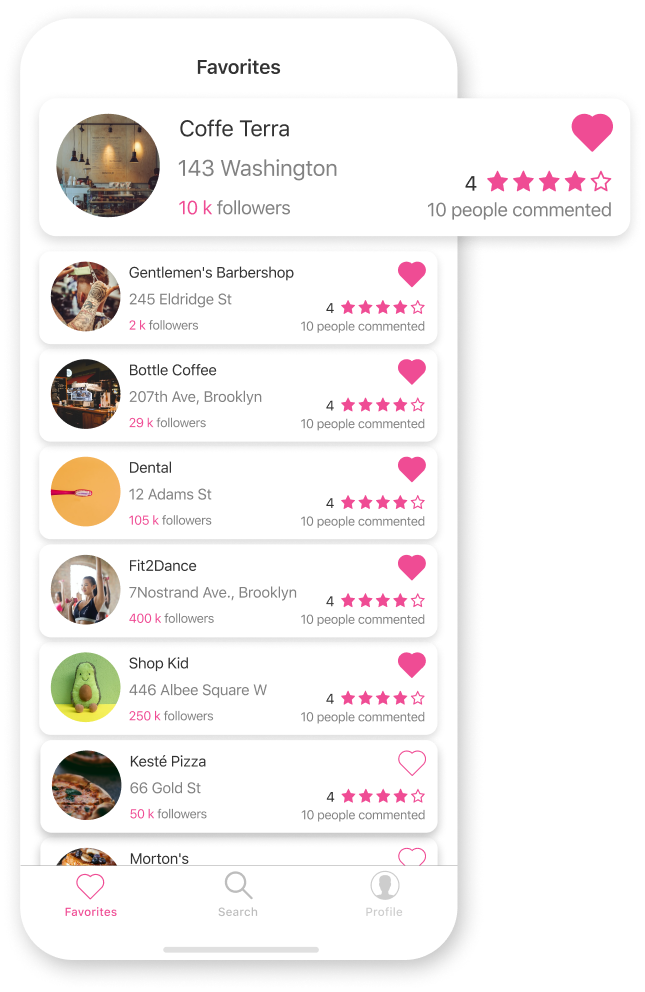Unfavorite Shop Kid
Screen dimensions: 645x992
click(412, 664)
